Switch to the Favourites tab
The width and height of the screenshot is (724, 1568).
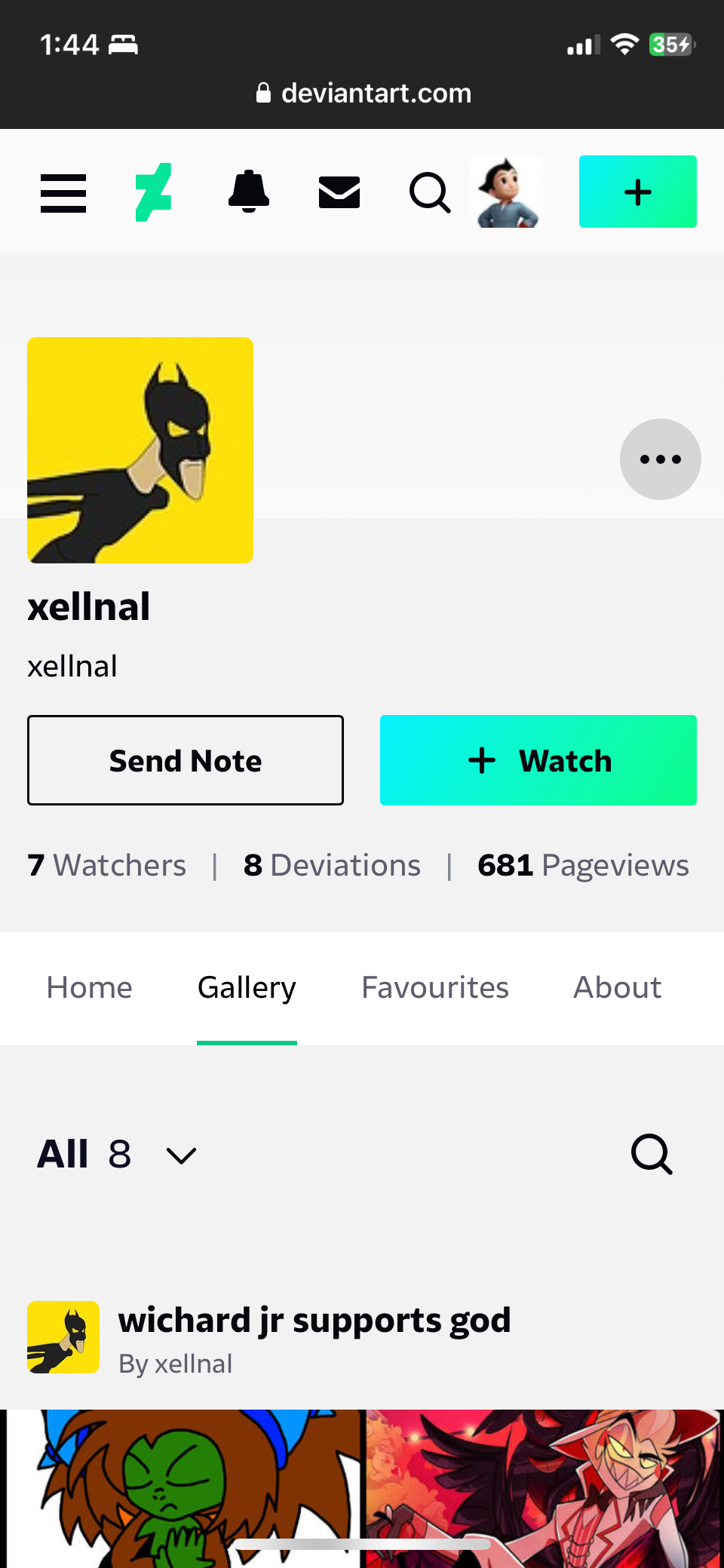click(x=435, y=987)
